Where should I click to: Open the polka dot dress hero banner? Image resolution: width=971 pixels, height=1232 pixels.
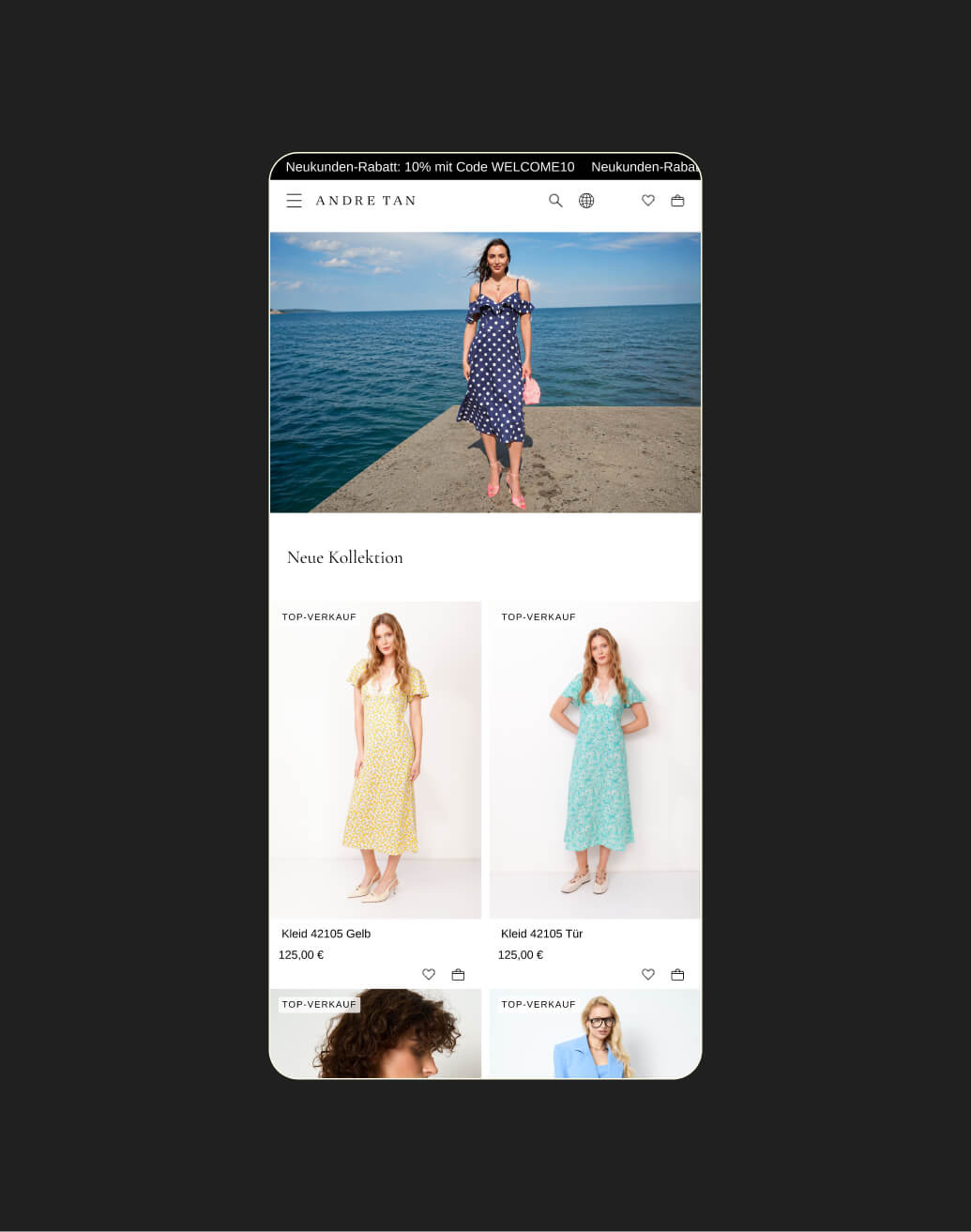pyautogui.click(x=485, y=373)
